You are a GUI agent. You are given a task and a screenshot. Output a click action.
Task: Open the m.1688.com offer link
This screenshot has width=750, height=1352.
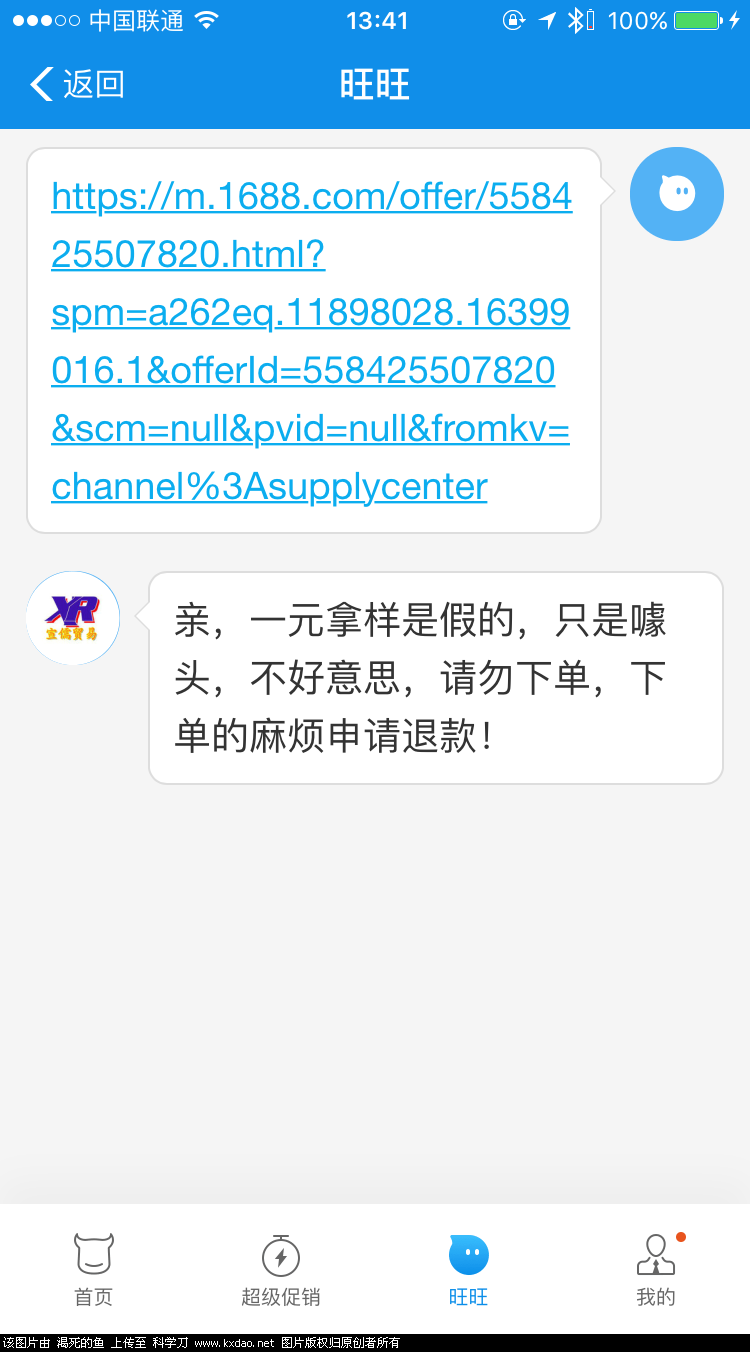[x=311, y=341]
